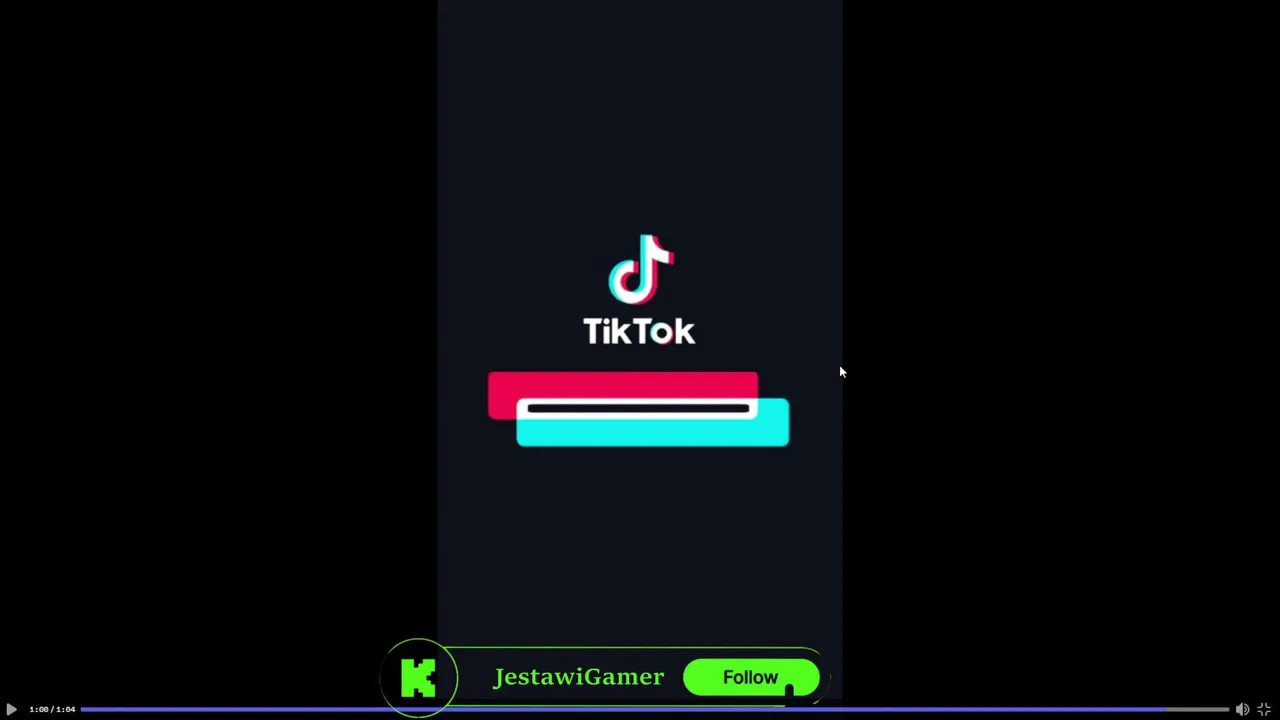Screen dimensions: 1280x720
Task: Mute the video sound
Action: (1242, 709)
